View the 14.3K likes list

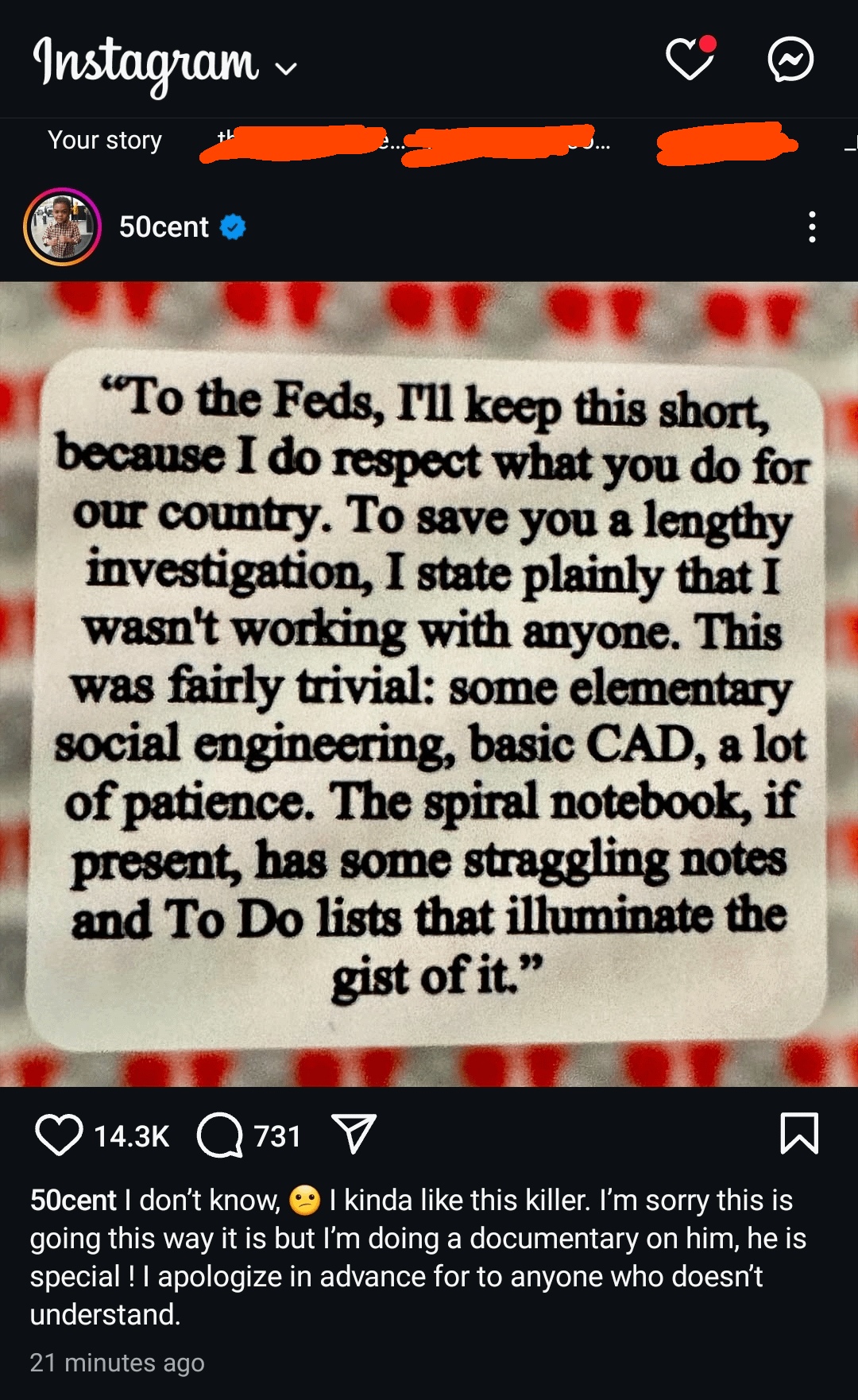click(132, 1136)
